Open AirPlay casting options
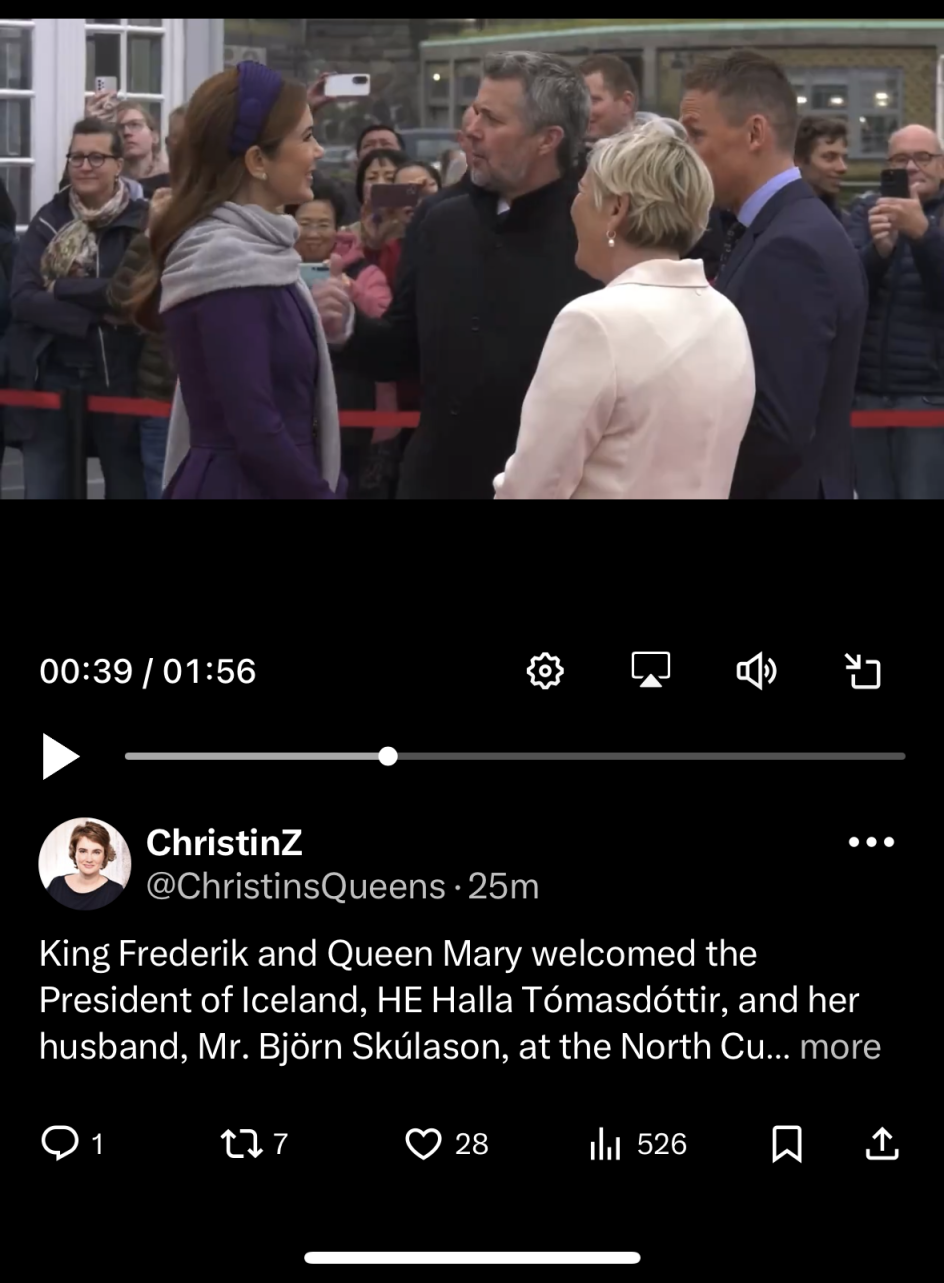This screenshot has height=1283, width=944. pyautogui.click(x=650, y=671)
